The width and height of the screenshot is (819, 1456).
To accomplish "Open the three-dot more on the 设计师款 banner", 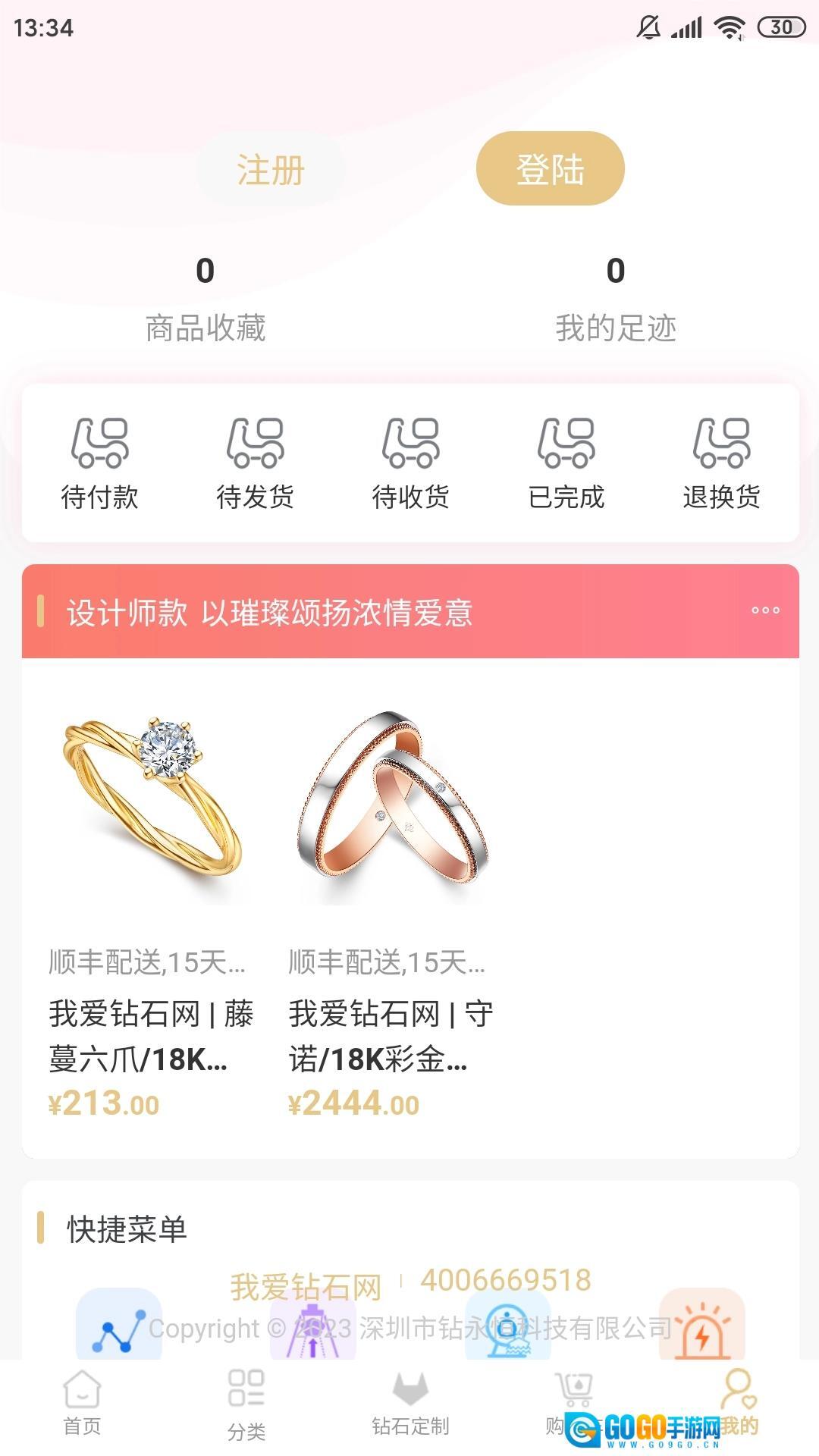I will (x=764, y=610).
